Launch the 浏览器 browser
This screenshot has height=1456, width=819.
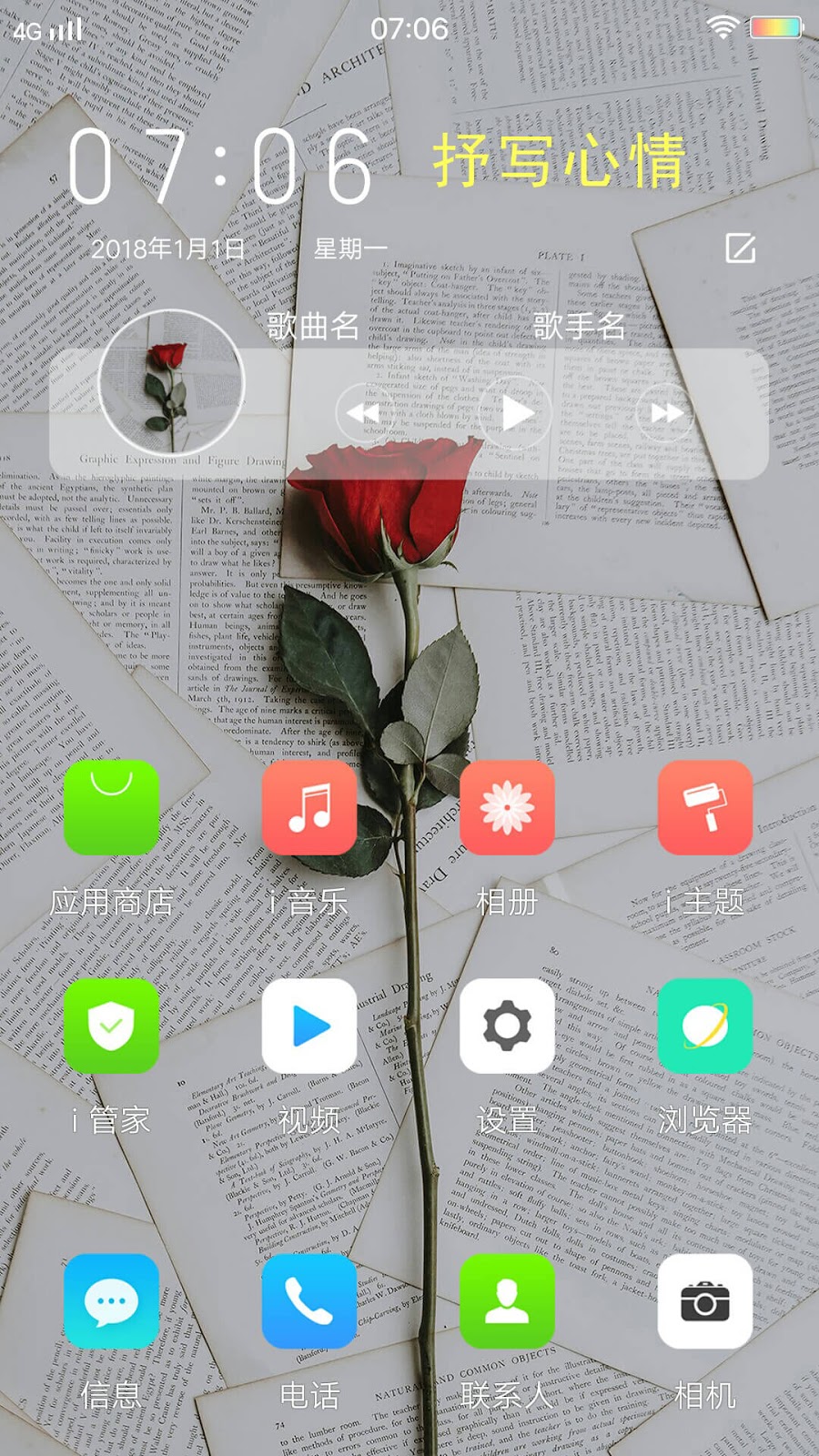(705, 1026)
